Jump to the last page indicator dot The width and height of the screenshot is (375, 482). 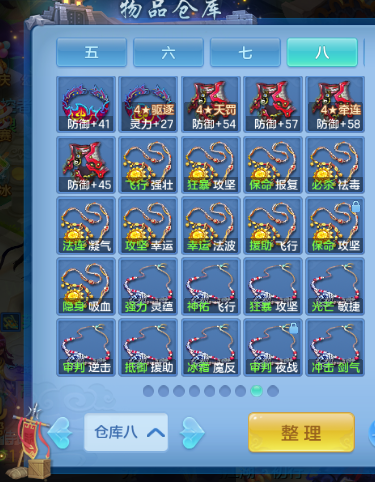(273, 391)
